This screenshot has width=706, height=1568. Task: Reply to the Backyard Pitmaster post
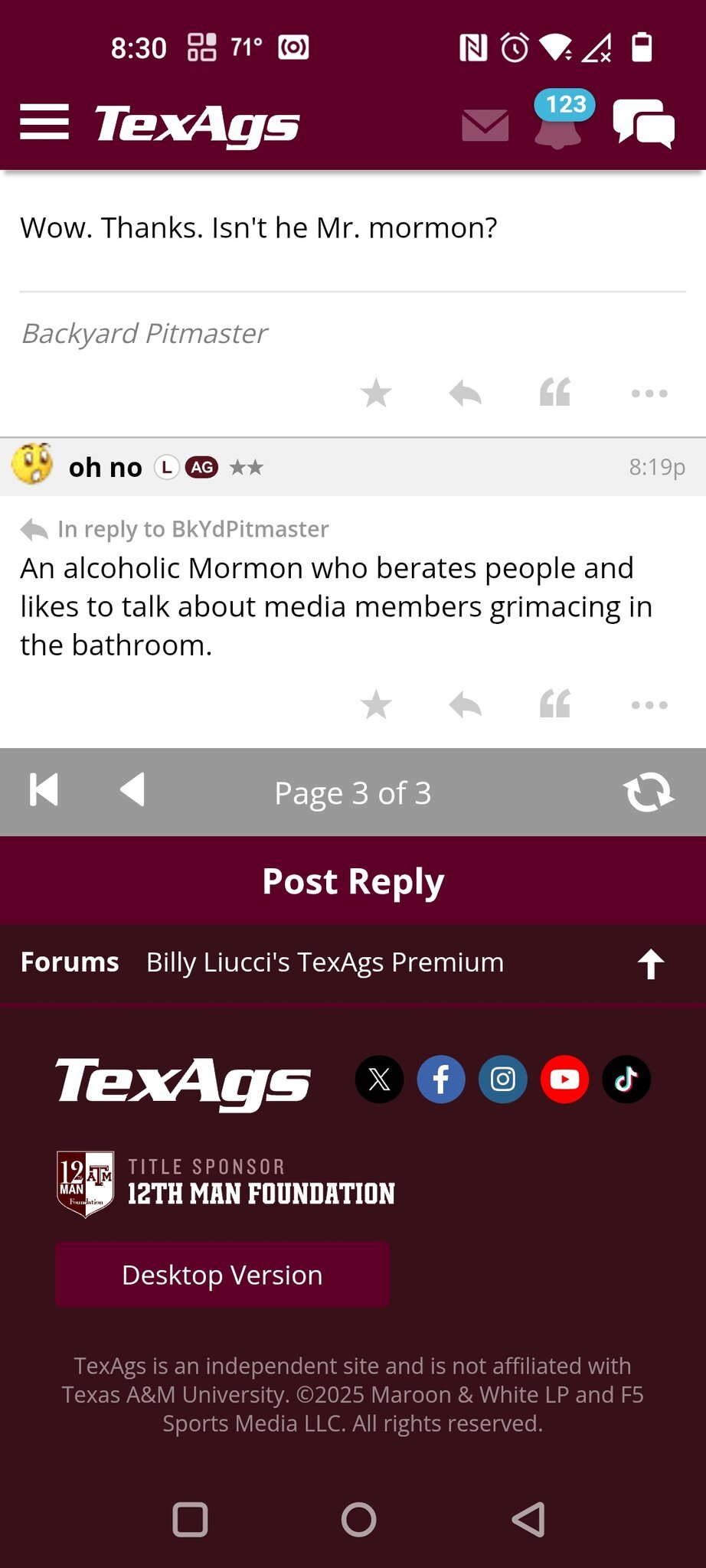(x=465, y=394)
